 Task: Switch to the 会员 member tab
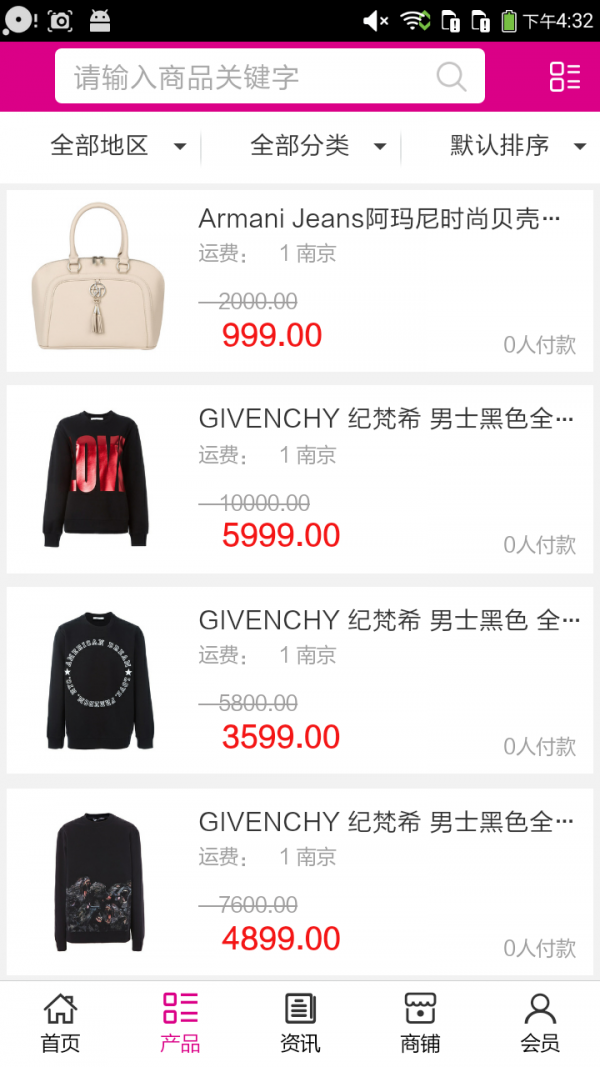pyautogui.click(x=540, y=1023)
